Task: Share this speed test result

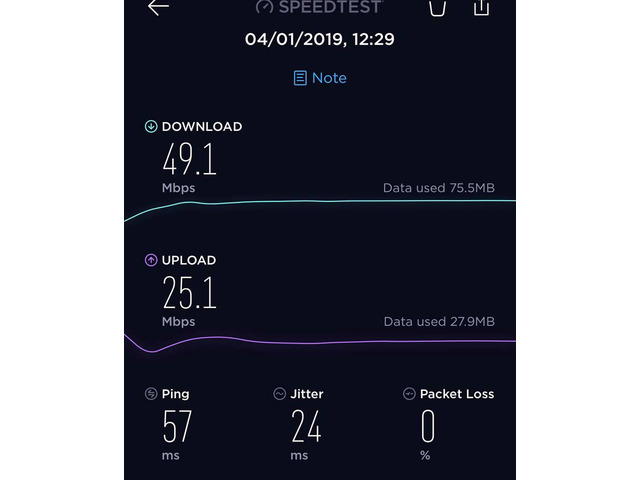Action: tap(481, 7)
